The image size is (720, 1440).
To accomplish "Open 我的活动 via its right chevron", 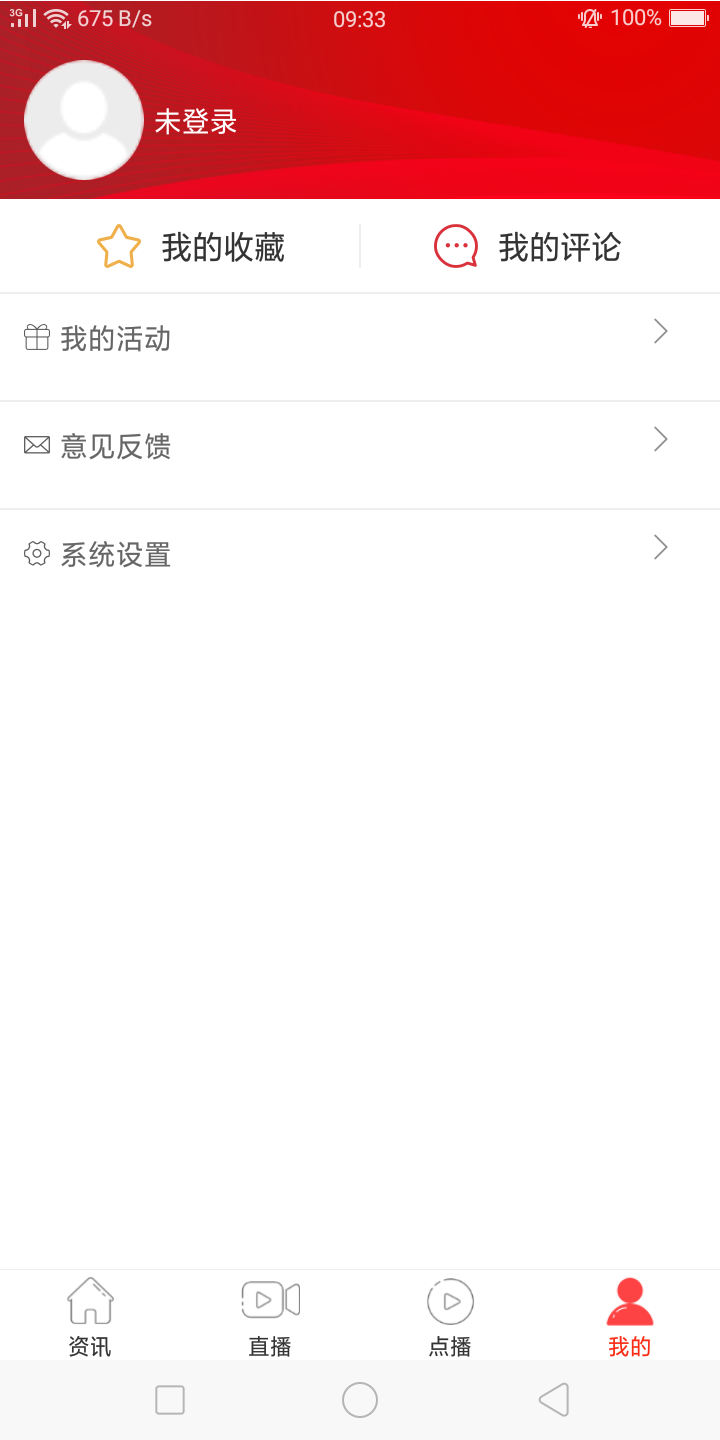I will point(659,331).
